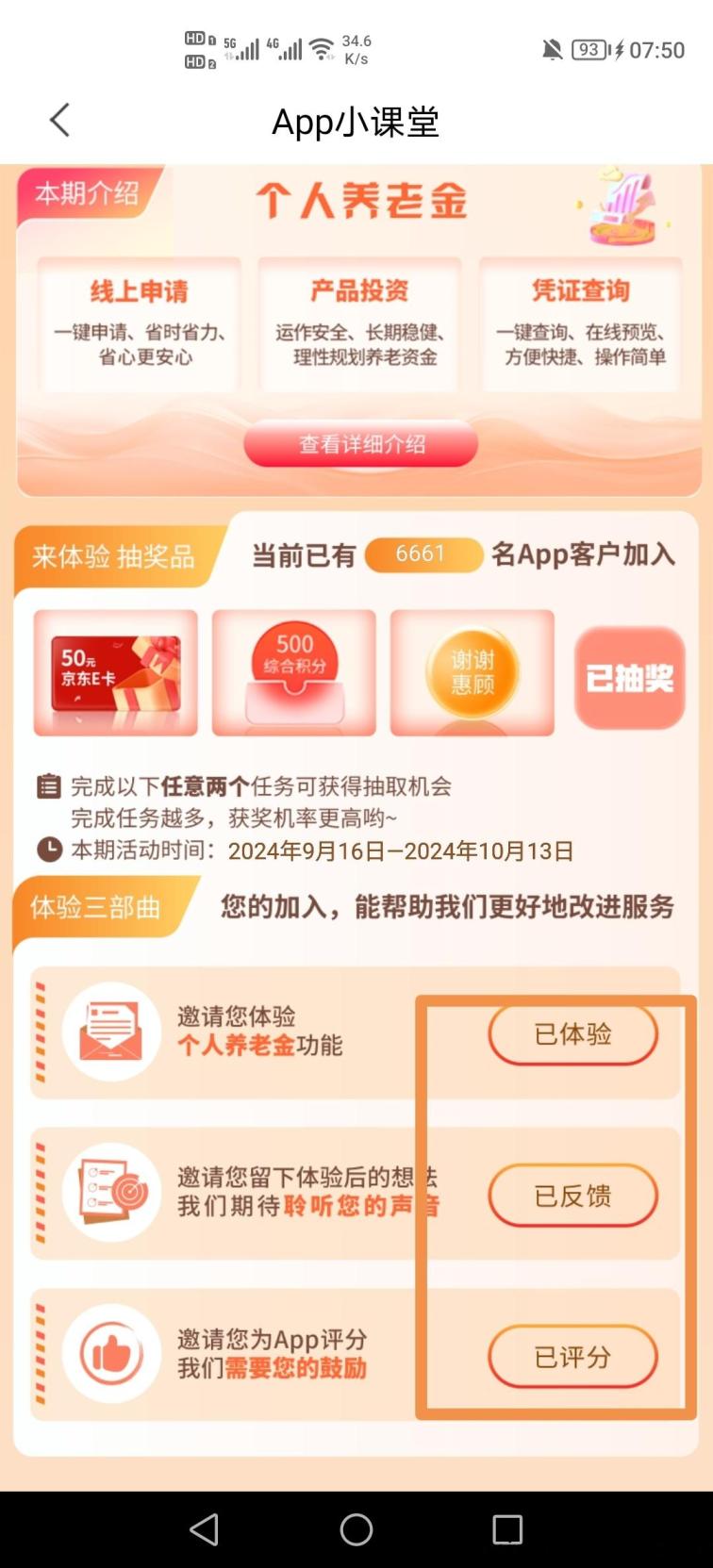Image resolution: width=713 pixels, height=1568 pixels.
Task: Open recent apps from navigation bar
Action: pos(507,1529)
